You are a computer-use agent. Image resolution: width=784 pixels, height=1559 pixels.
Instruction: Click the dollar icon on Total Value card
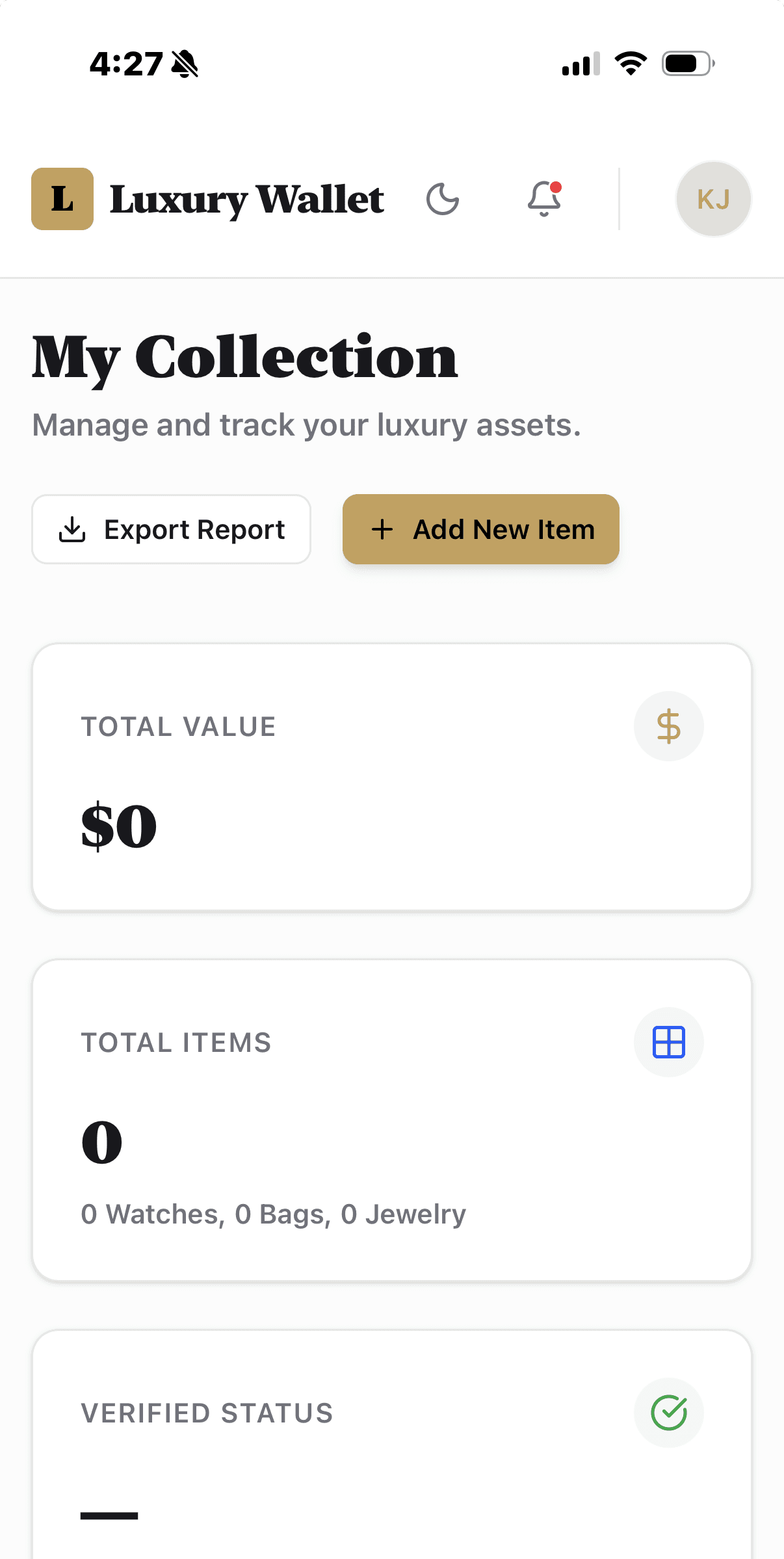click(x=668, y=726)
